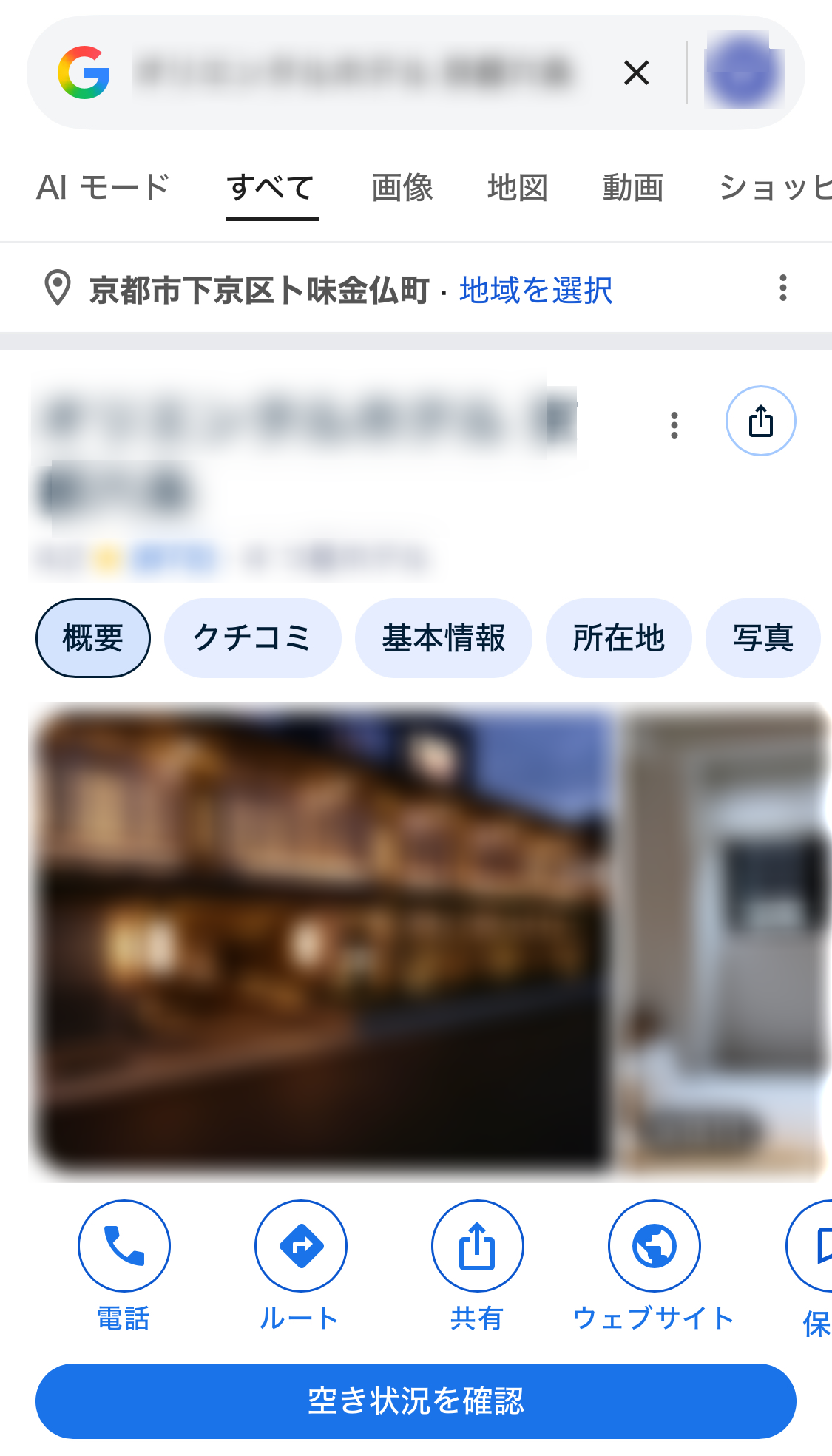Image resolution: width=832 pixels, height=1456 pixels.
Task: Open the Google account avatar
Action: [744, 72]
